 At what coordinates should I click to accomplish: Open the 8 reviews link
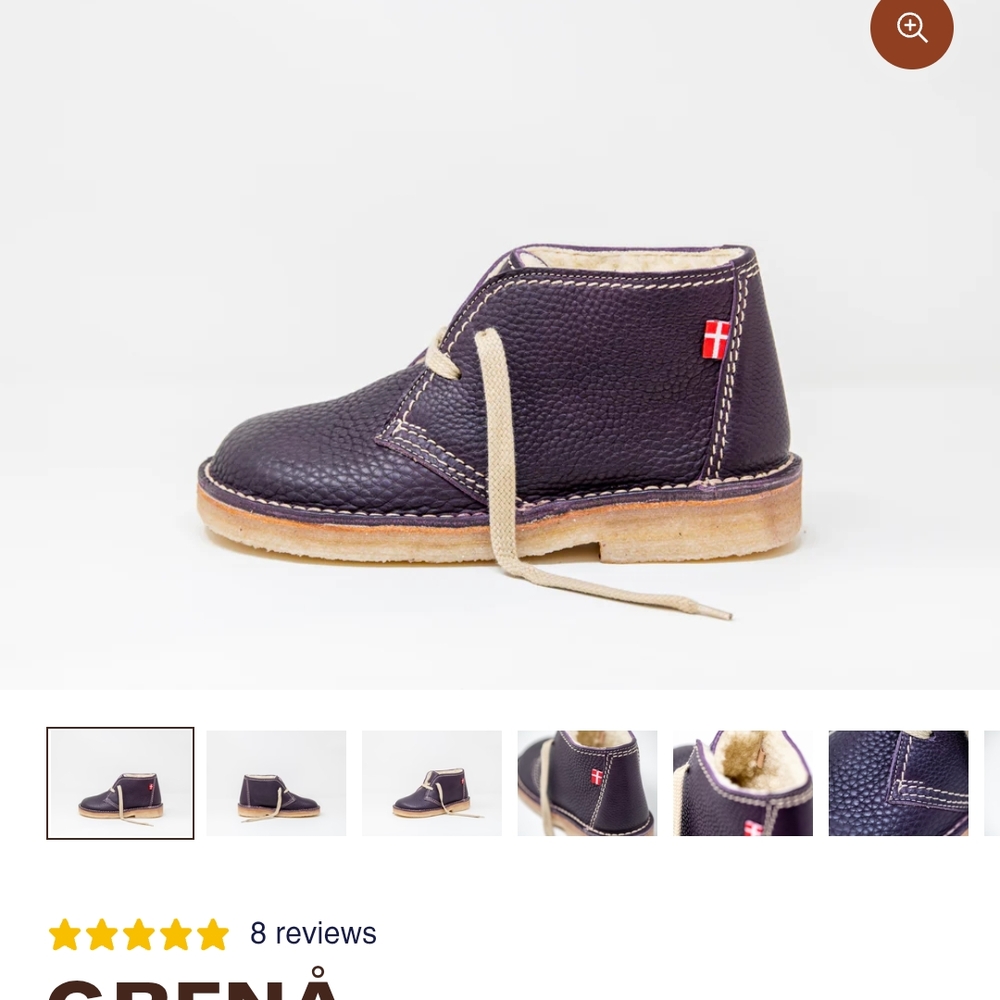[x=313, y=933]
